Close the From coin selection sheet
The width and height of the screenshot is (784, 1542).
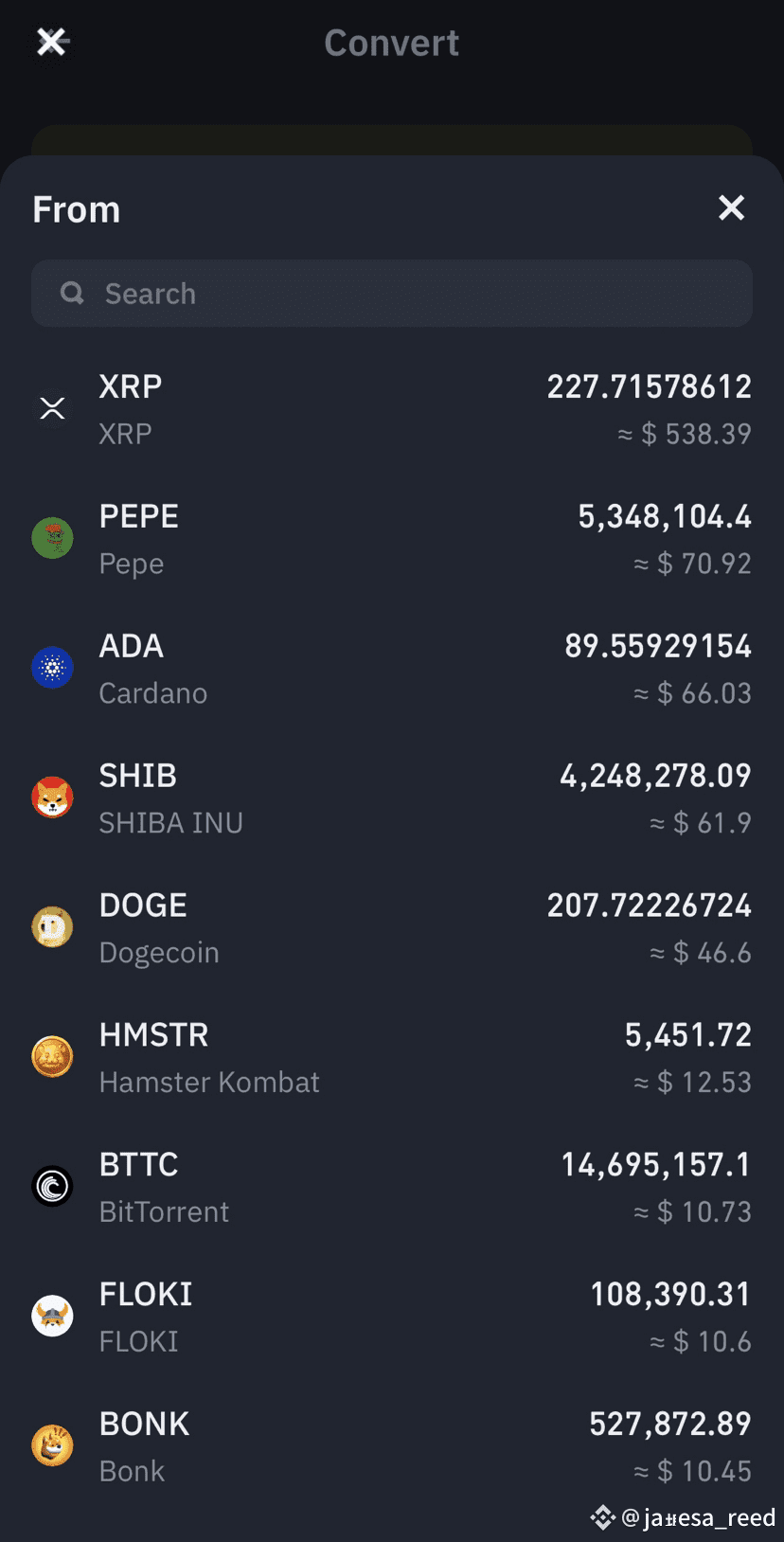pos(731,207)
